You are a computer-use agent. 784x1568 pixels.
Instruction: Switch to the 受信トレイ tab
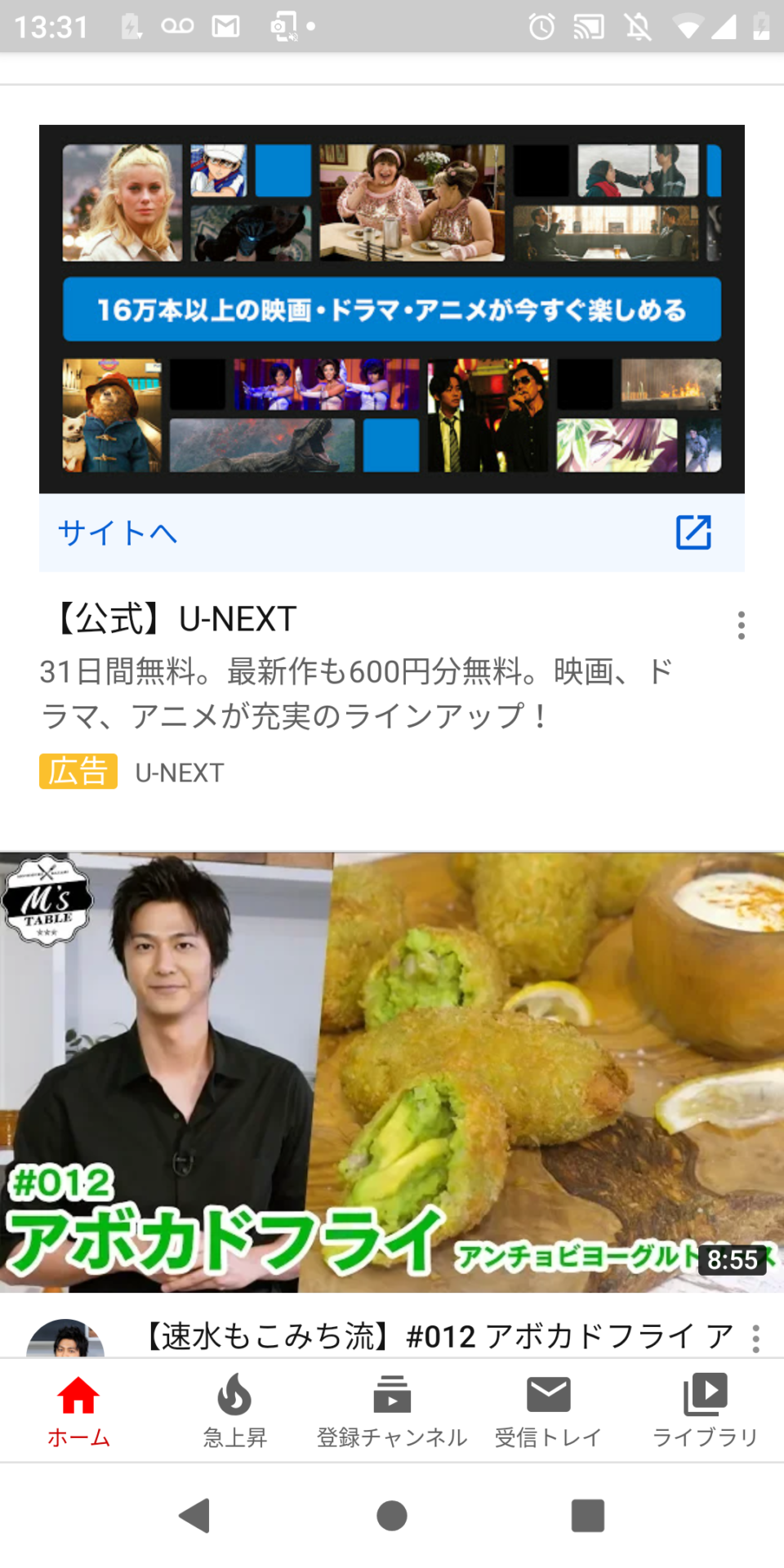tap(549, 1410)
